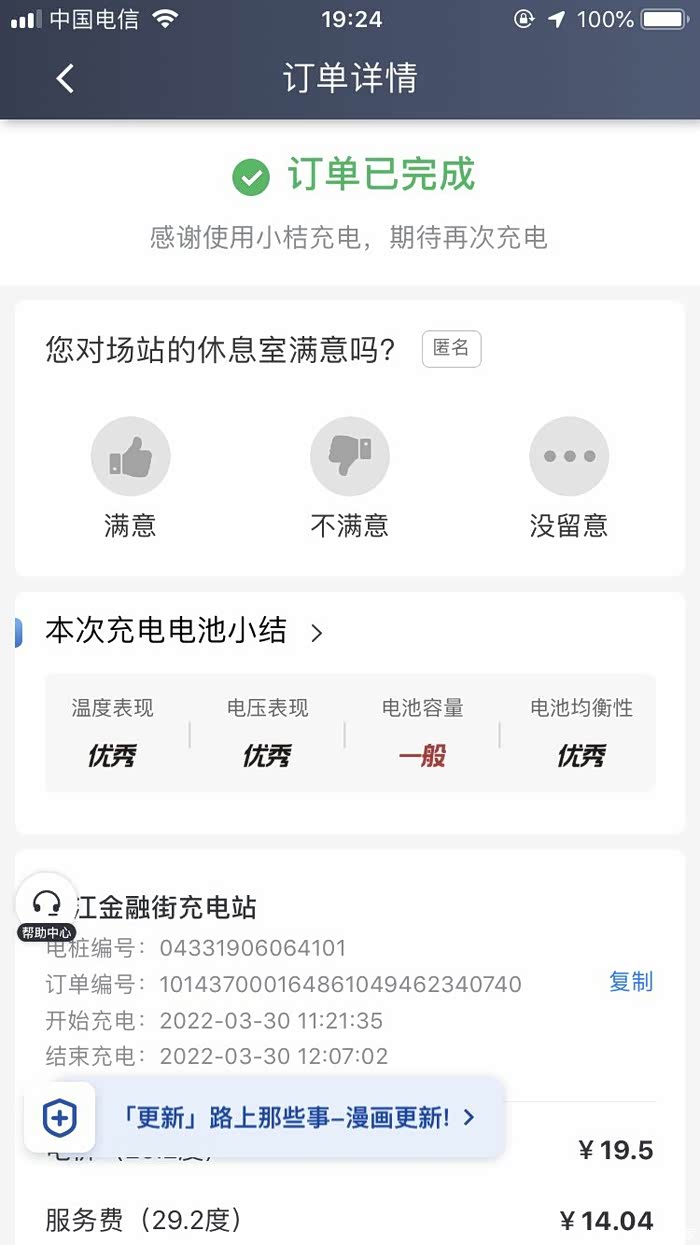The height and width of the screenshot is (1245, 700).
Task: Tap the blue shield safety icon
Action: pyautogui.click(x=59, y=1117)
